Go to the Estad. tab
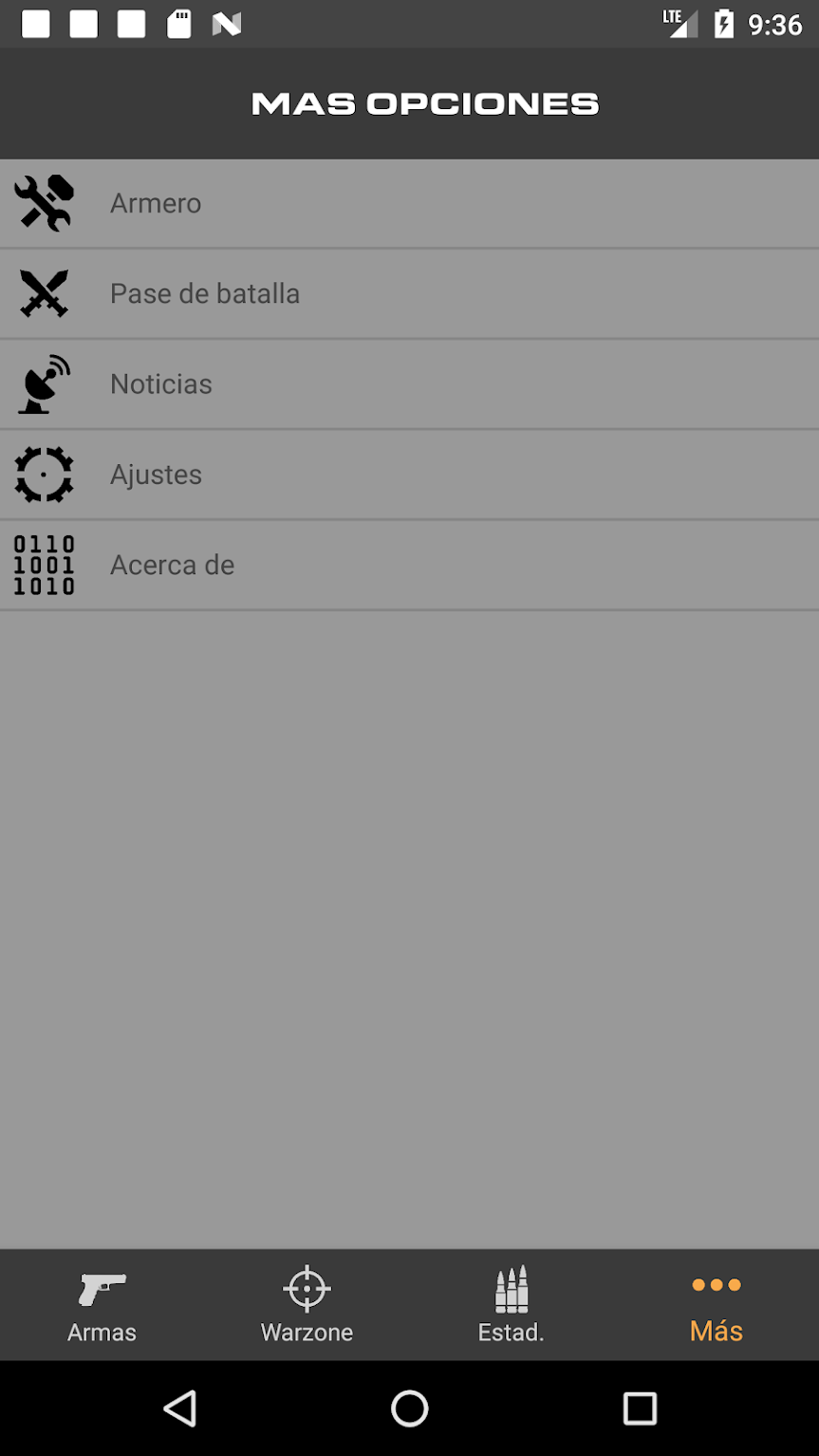819x1456 pixels. tap(512, 1305)
